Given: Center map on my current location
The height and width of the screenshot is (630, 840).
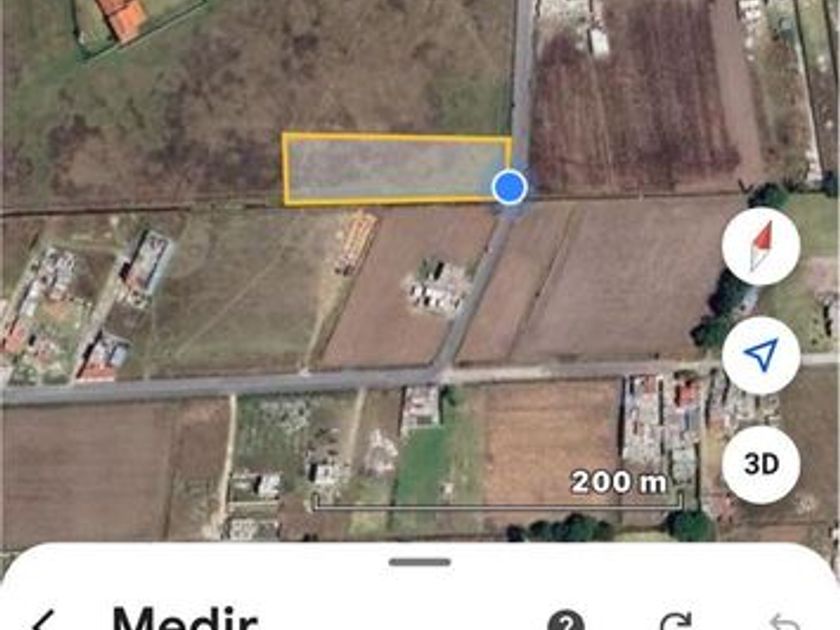Looking at the screenshot, I should click(761, 355).
